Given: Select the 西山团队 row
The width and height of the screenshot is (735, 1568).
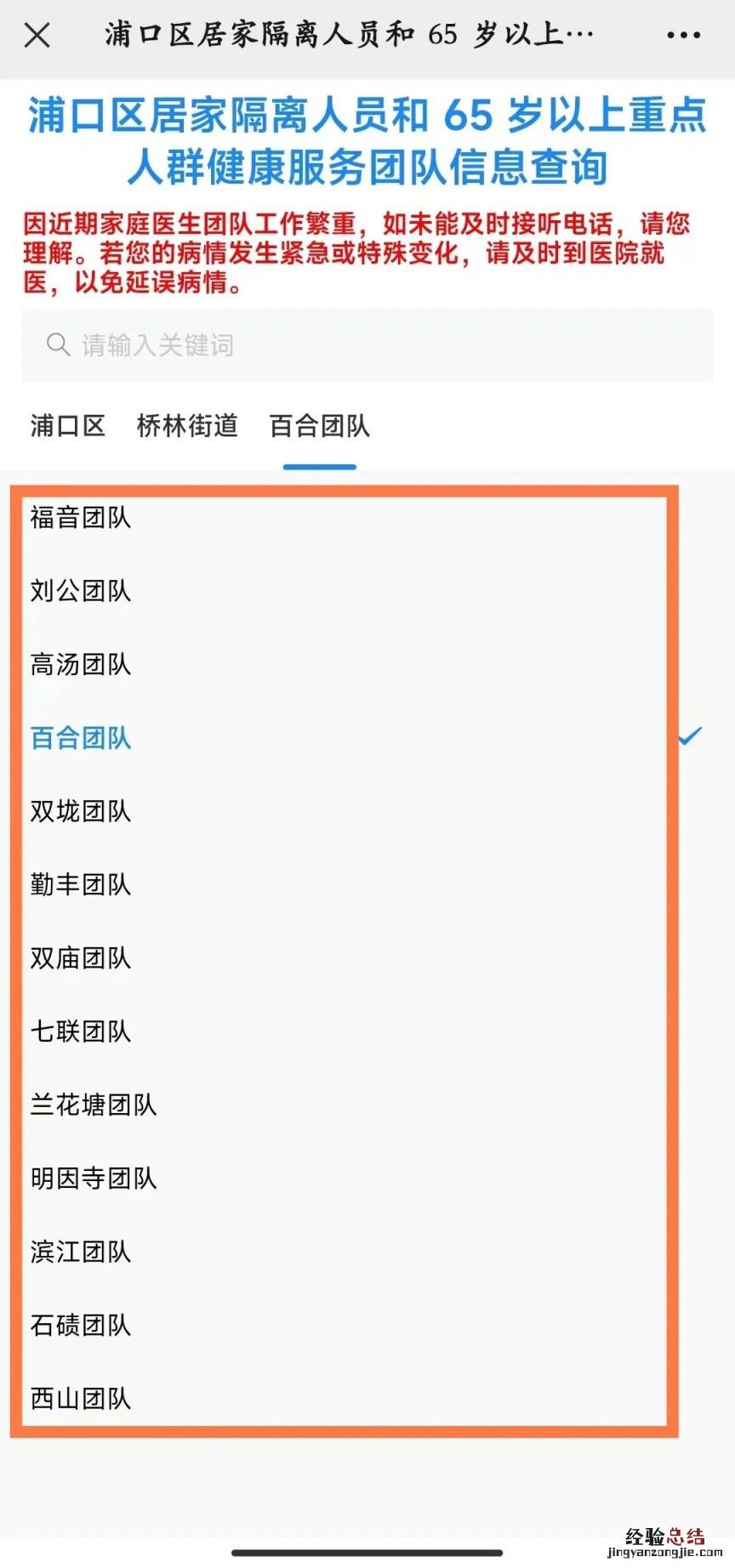Looking at the screenshot, I should pyautogui.click(x=82, y=1399).
